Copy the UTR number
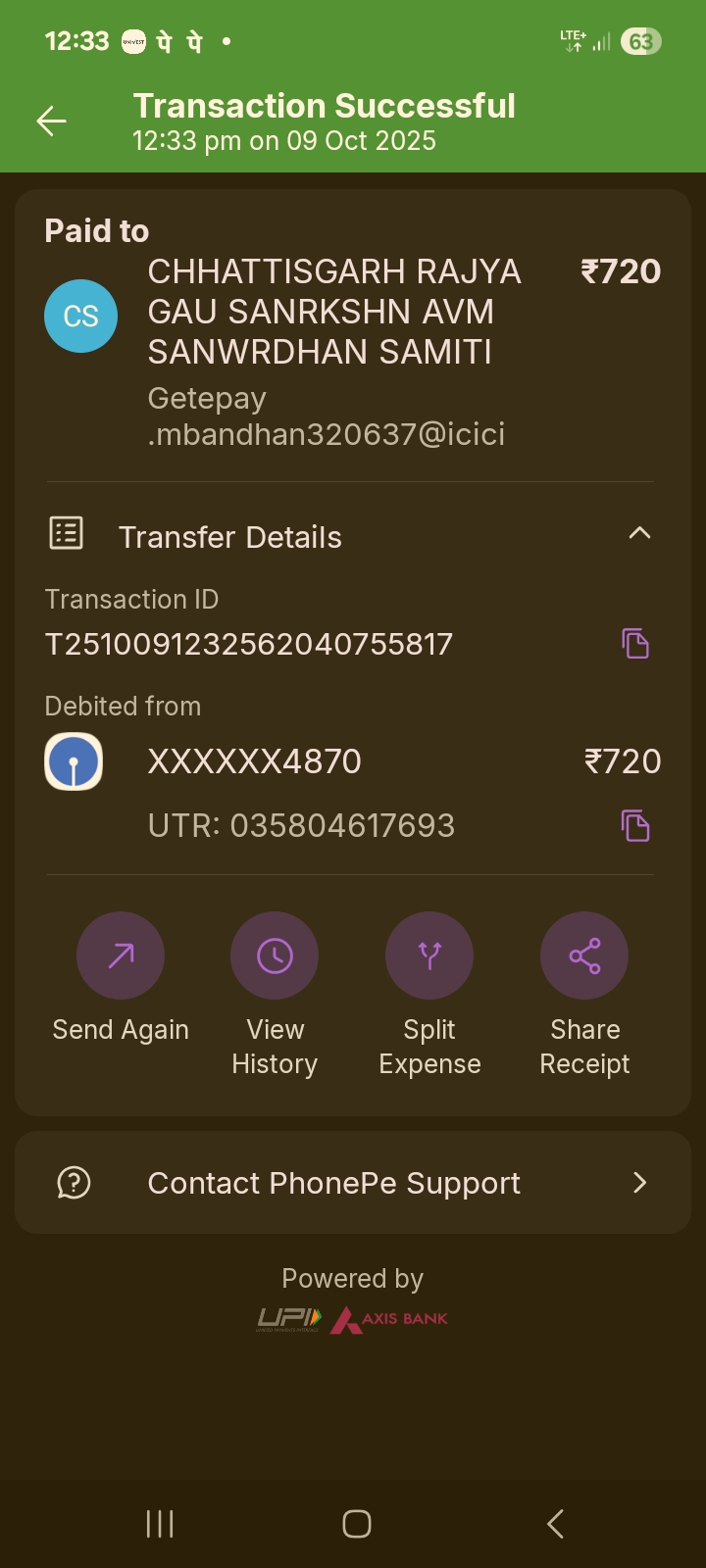Viewport: 706px width, 1568px height. (x=635, y=826)
